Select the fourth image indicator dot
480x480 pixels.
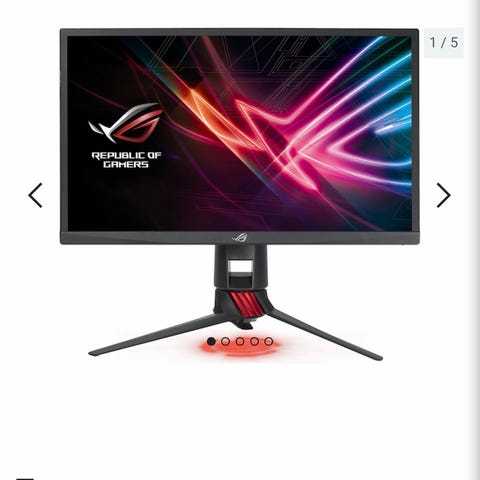(254, 341)
